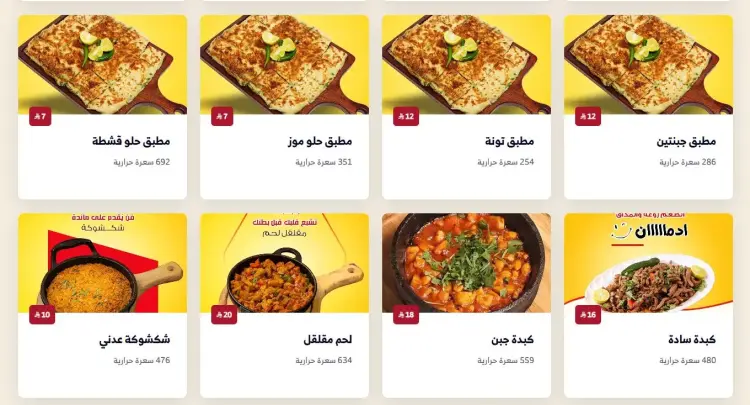View the كبدة جبن dish card
Image resolution: width=750 pixels, height=405 pixels.
click(466, 305)
